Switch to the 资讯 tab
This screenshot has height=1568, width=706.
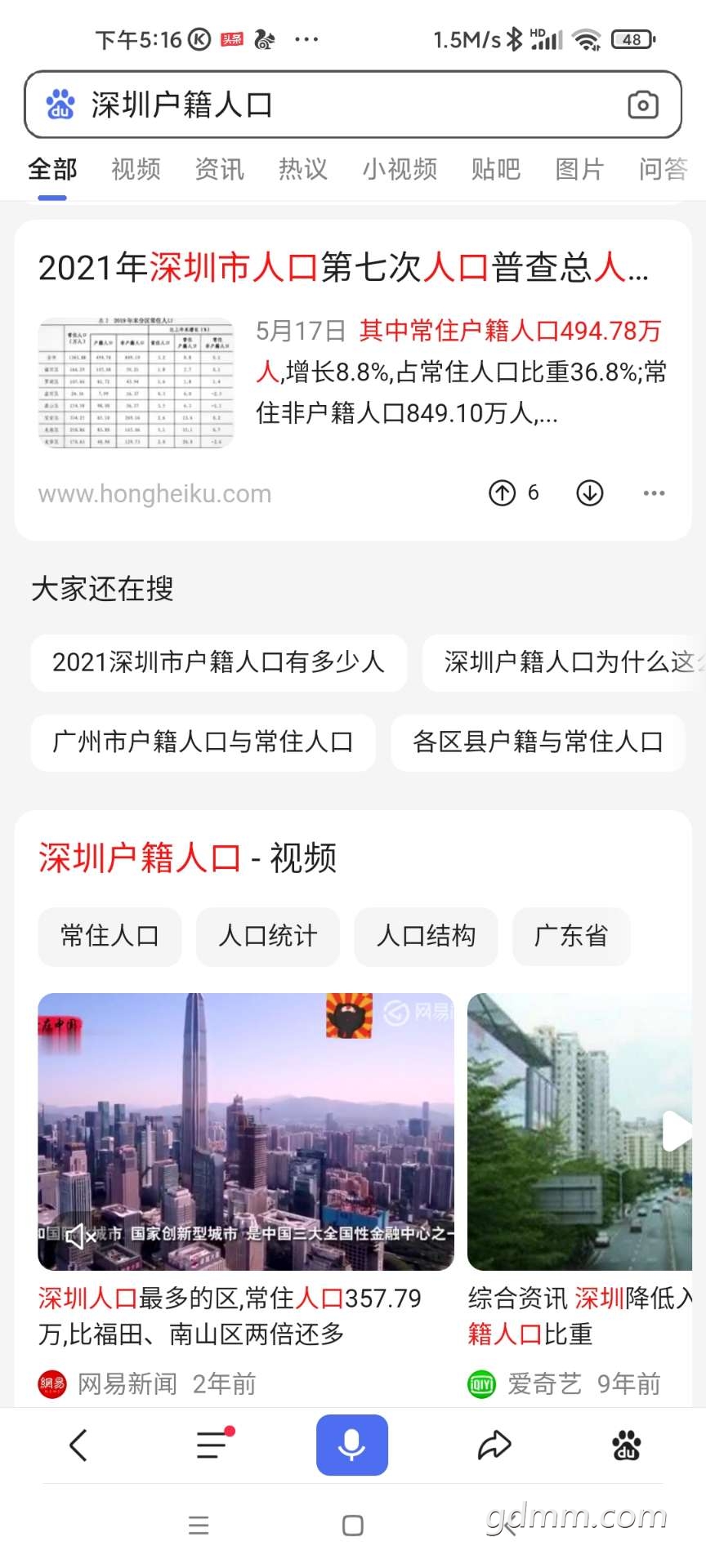point(219,169)
